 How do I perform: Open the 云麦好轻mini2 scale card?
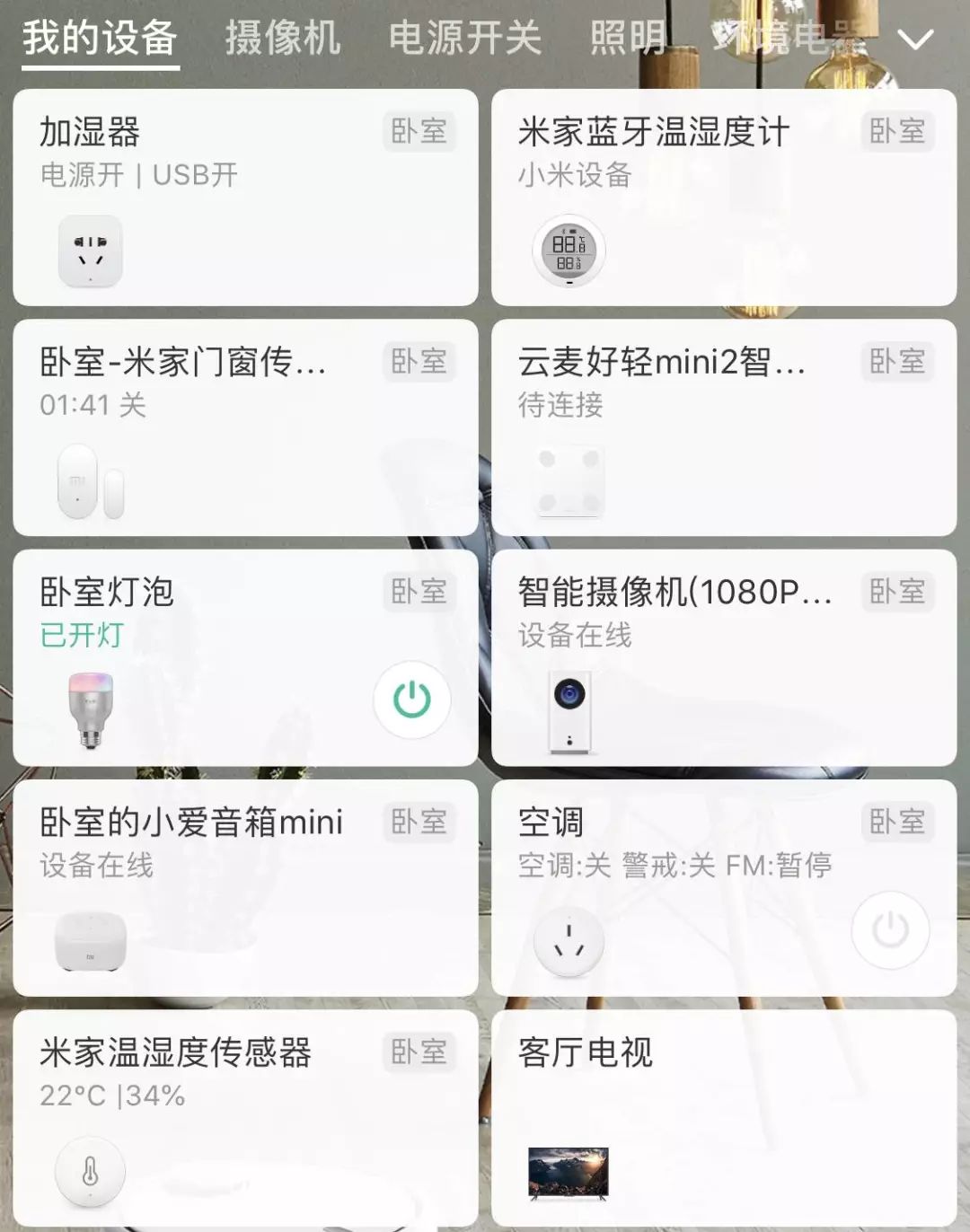coord(723,427)
